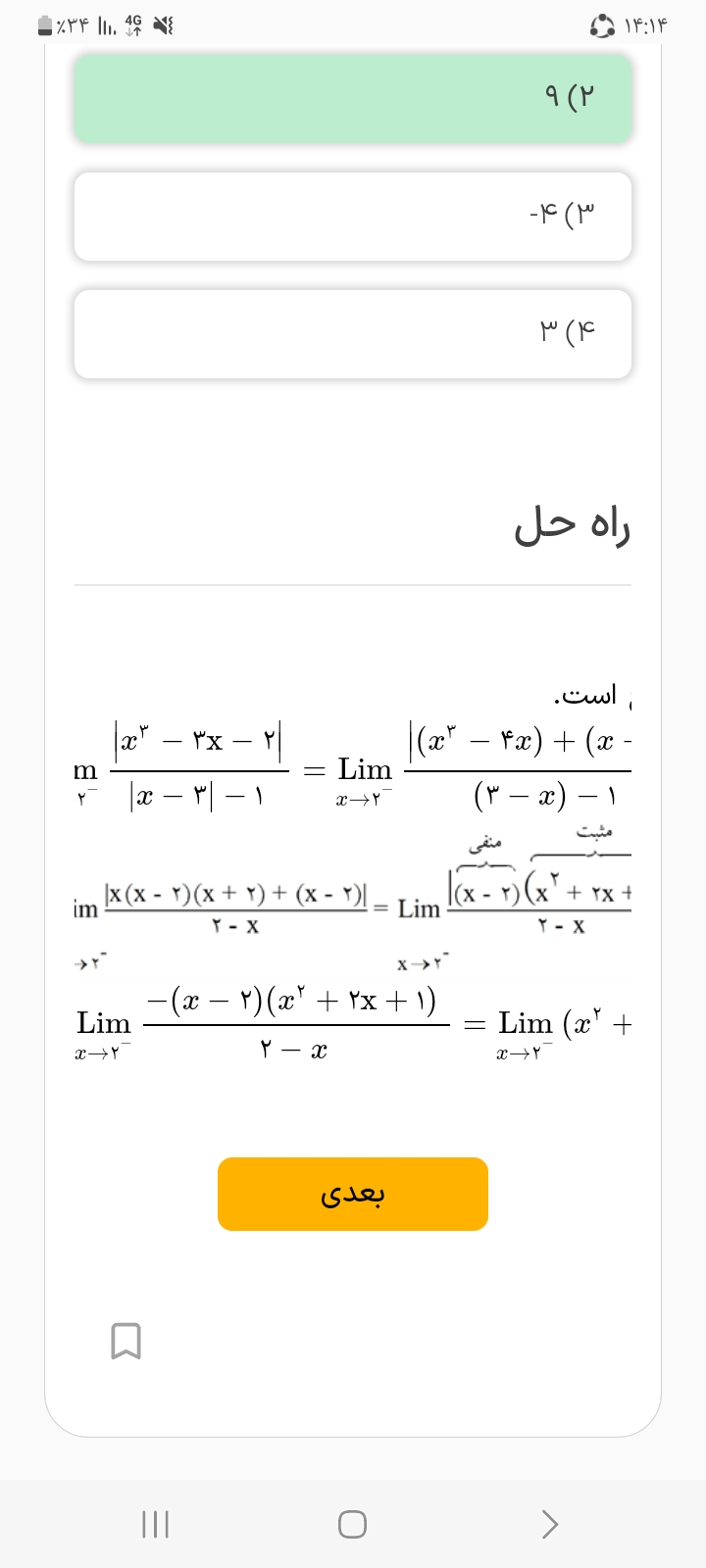Select answer option ۲) ۹
706x1568 pixels.
click(x=353, y=98)
